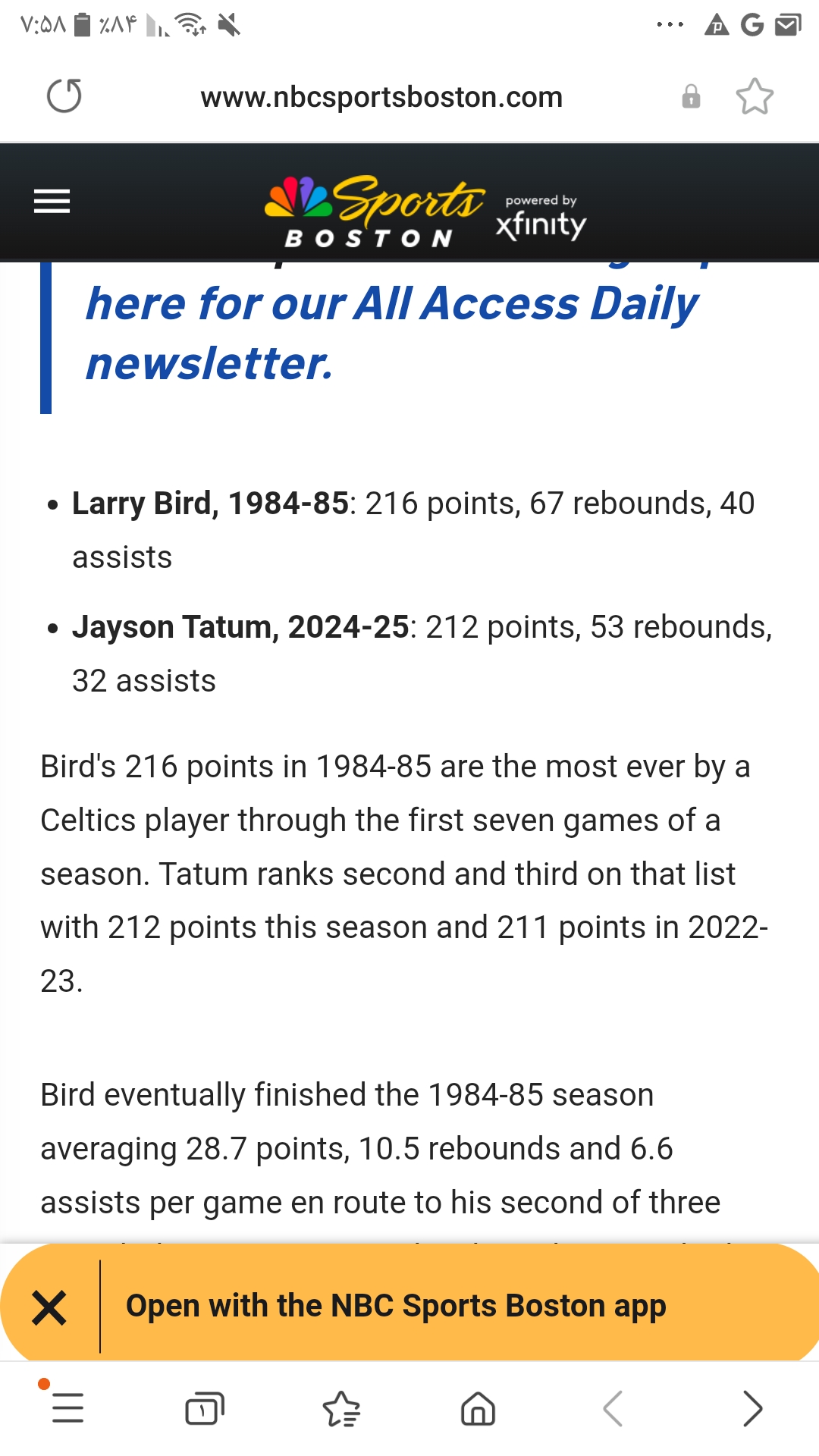Screen dimensions: 819x1456
Task: View site security lock info
Action: point(691,96)
